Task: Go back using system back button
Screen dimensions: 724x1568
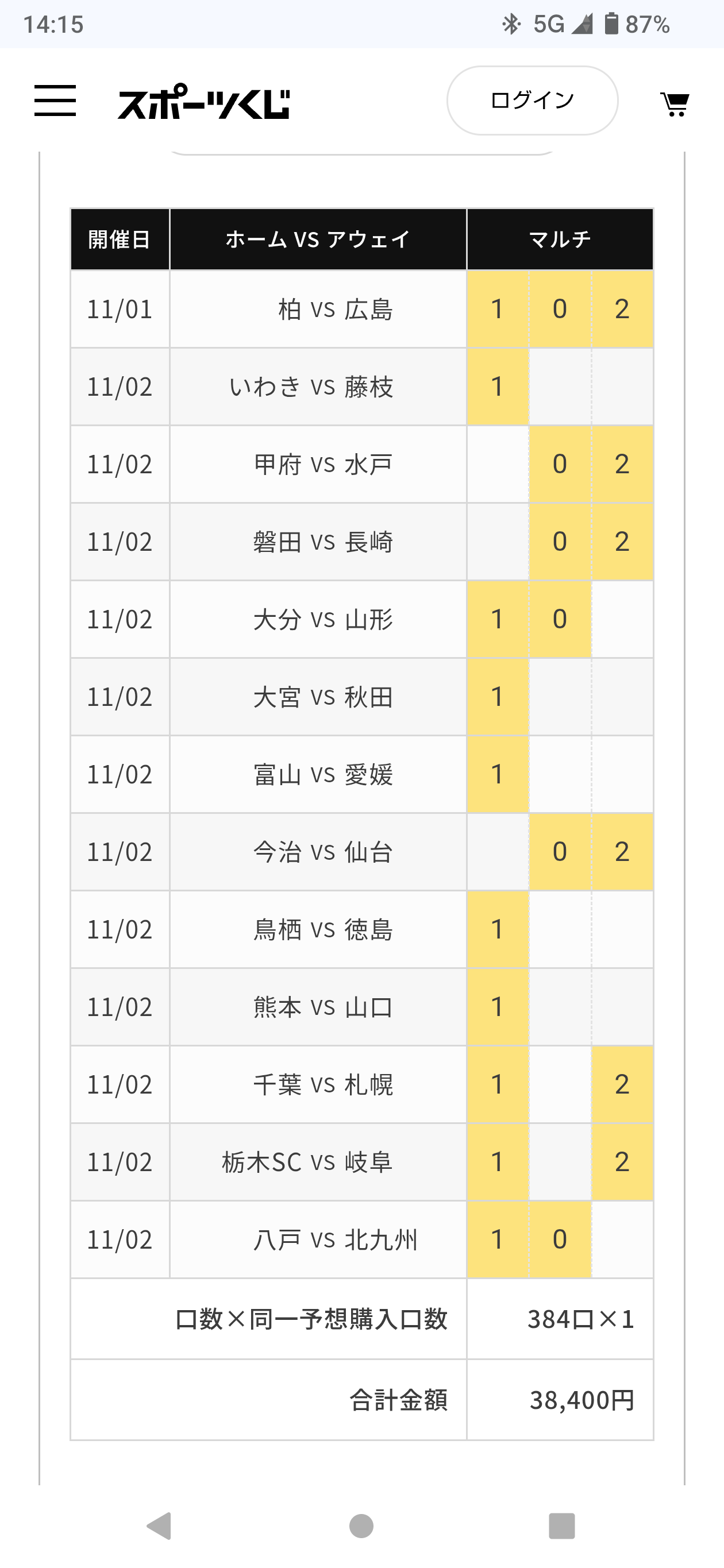Action: pyautogui.click(x=160, y=1525)
